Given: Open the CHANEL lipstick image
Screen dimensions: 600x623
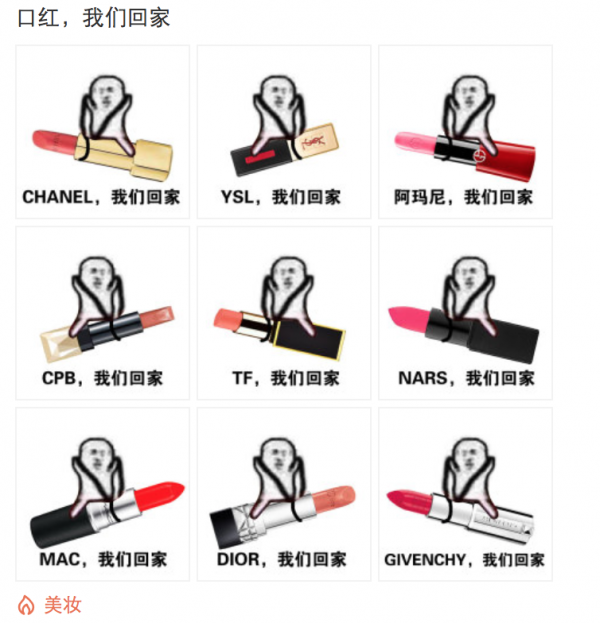Looking at the screenshot, I should [x=102, y=131].
